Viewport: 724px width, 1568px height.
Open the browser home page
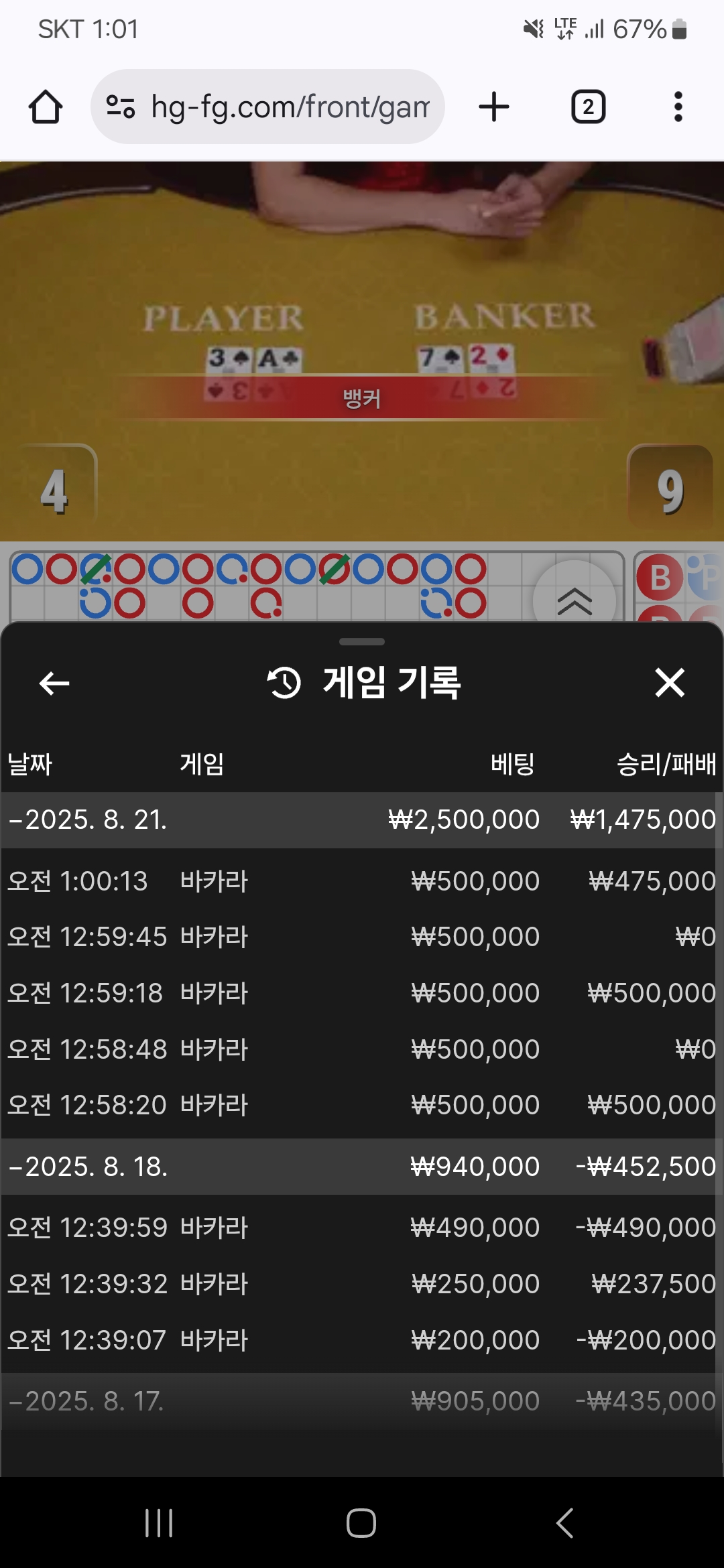point(46,107)
